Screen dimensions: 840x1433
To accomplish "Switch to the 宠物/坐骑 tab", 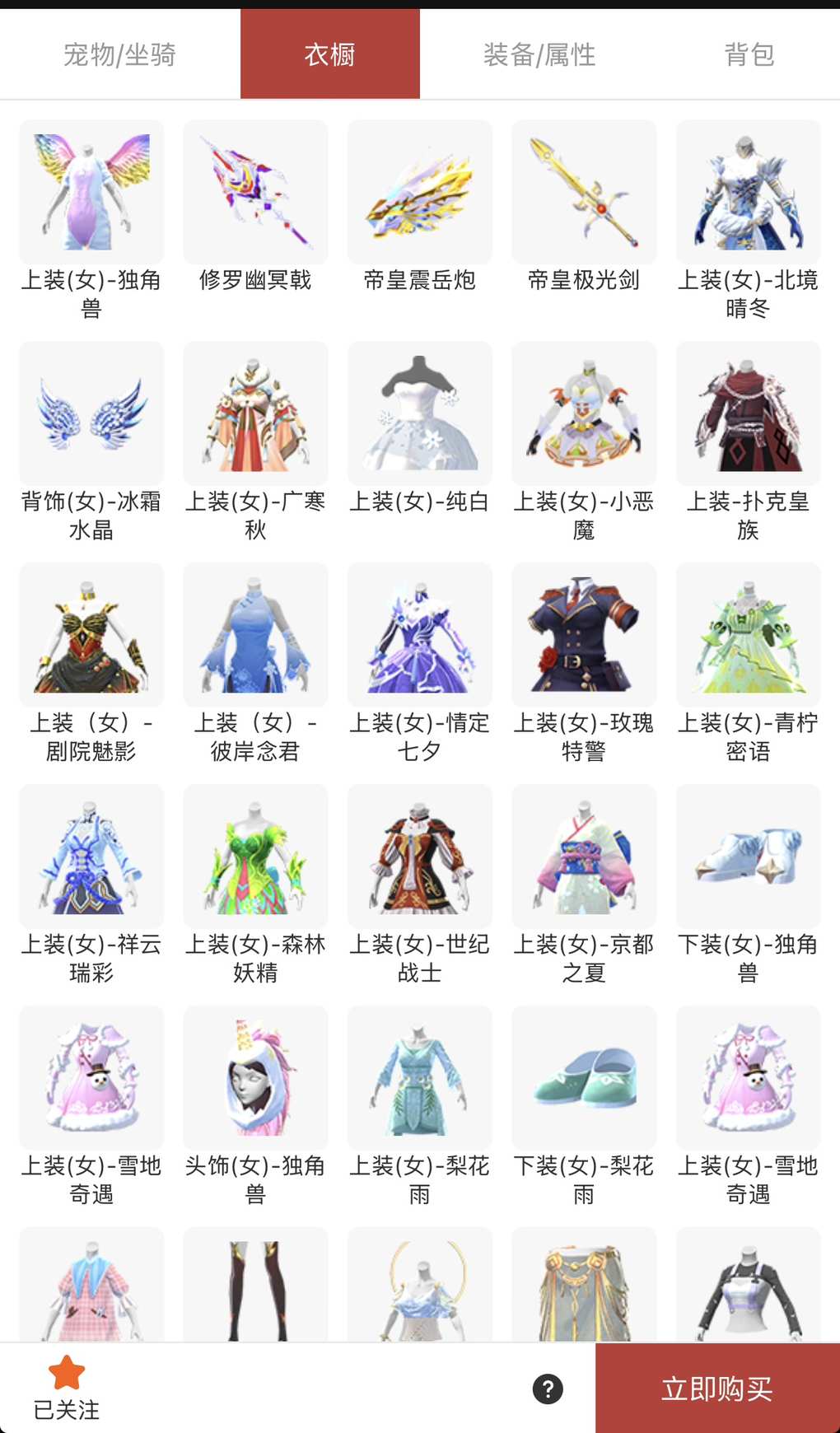I will click(x=119, y=55).
